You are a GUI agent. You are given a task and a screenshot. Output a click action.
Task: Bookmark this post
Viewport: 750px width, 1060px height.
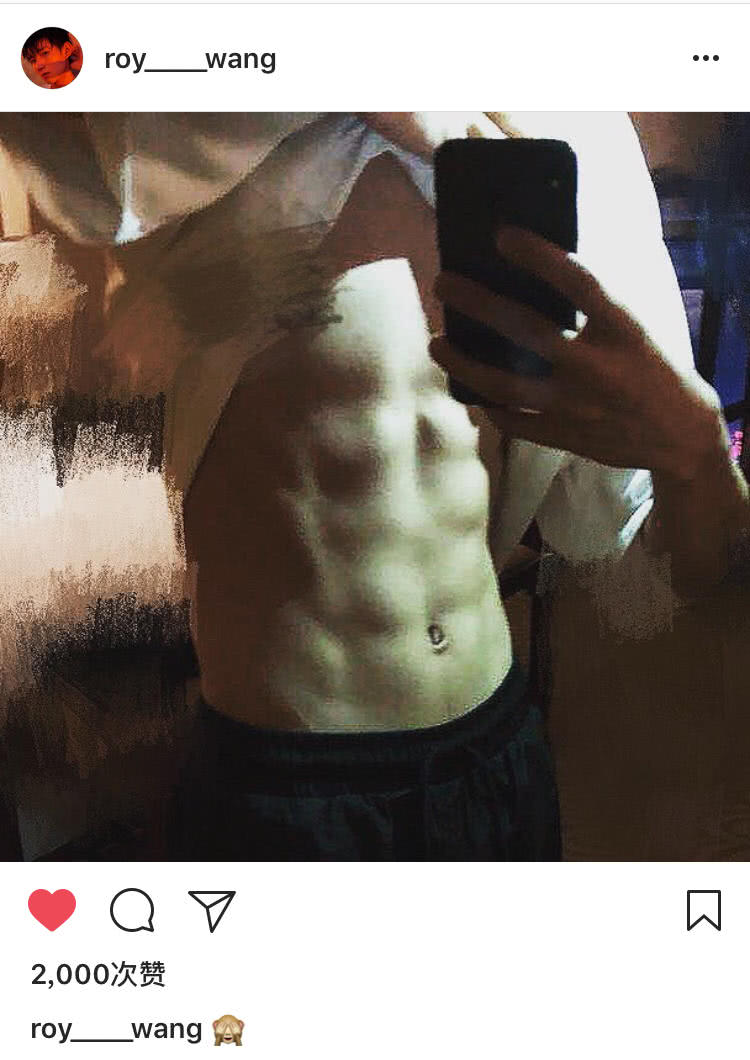[703, 910]
